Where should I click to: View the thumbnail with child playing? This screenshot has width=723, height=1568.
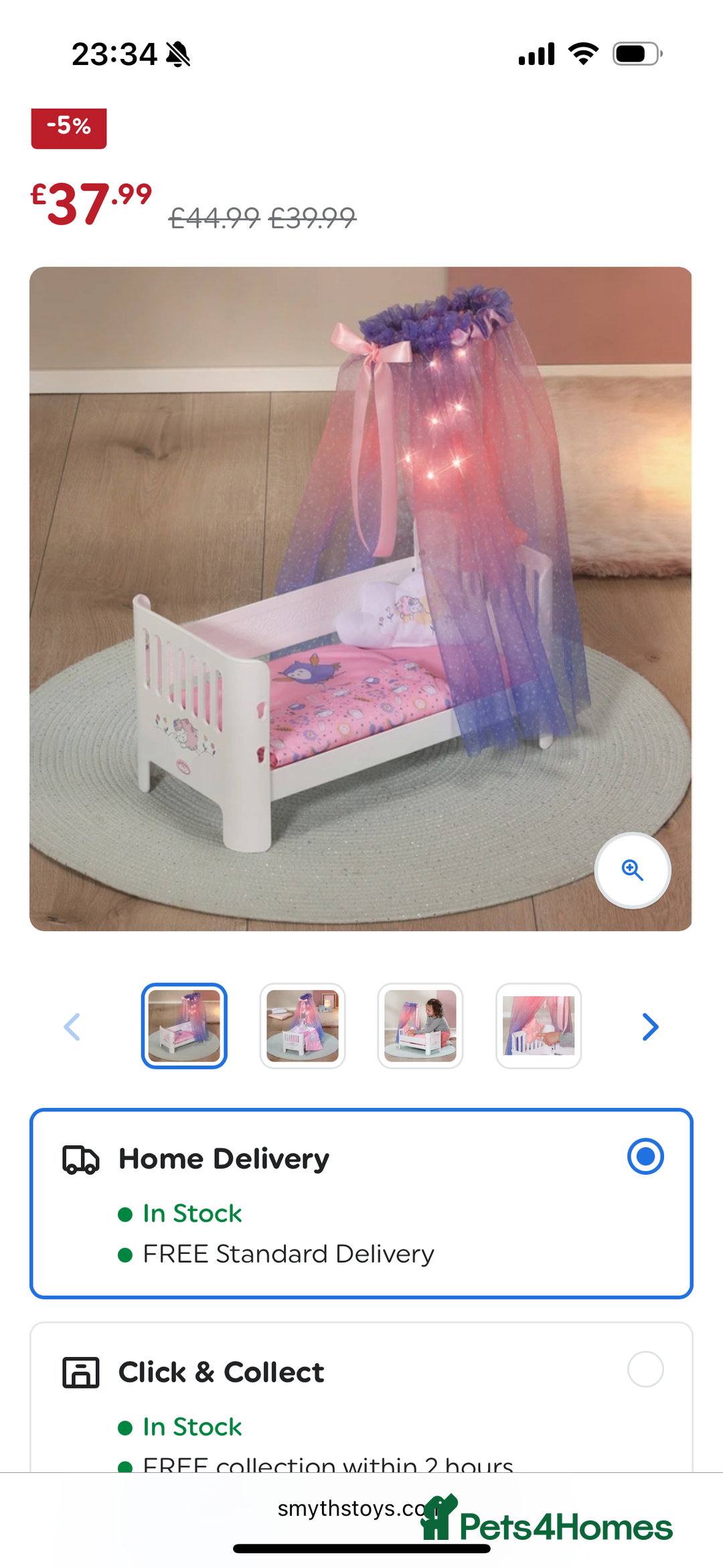tap(420, 1025)
